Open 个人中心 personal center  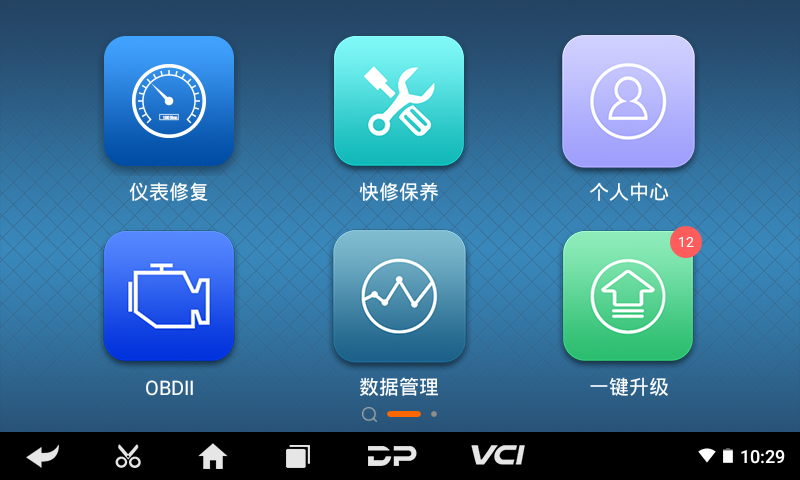coord(628,101)
